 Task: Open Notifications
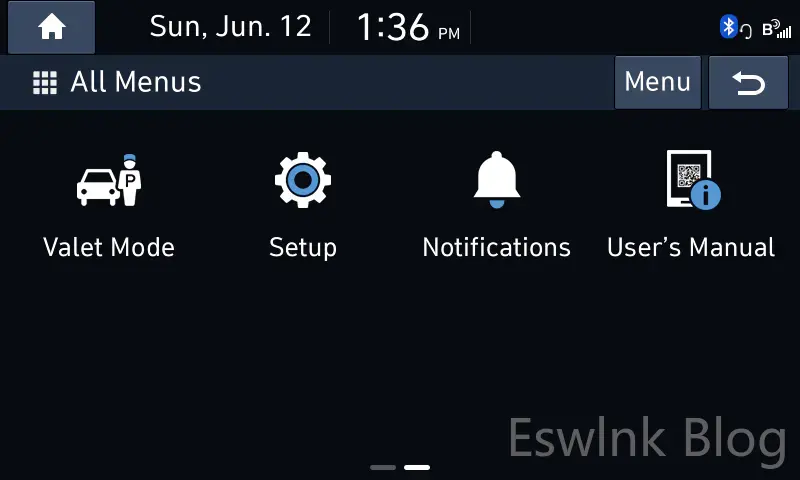tap(496, 205)
